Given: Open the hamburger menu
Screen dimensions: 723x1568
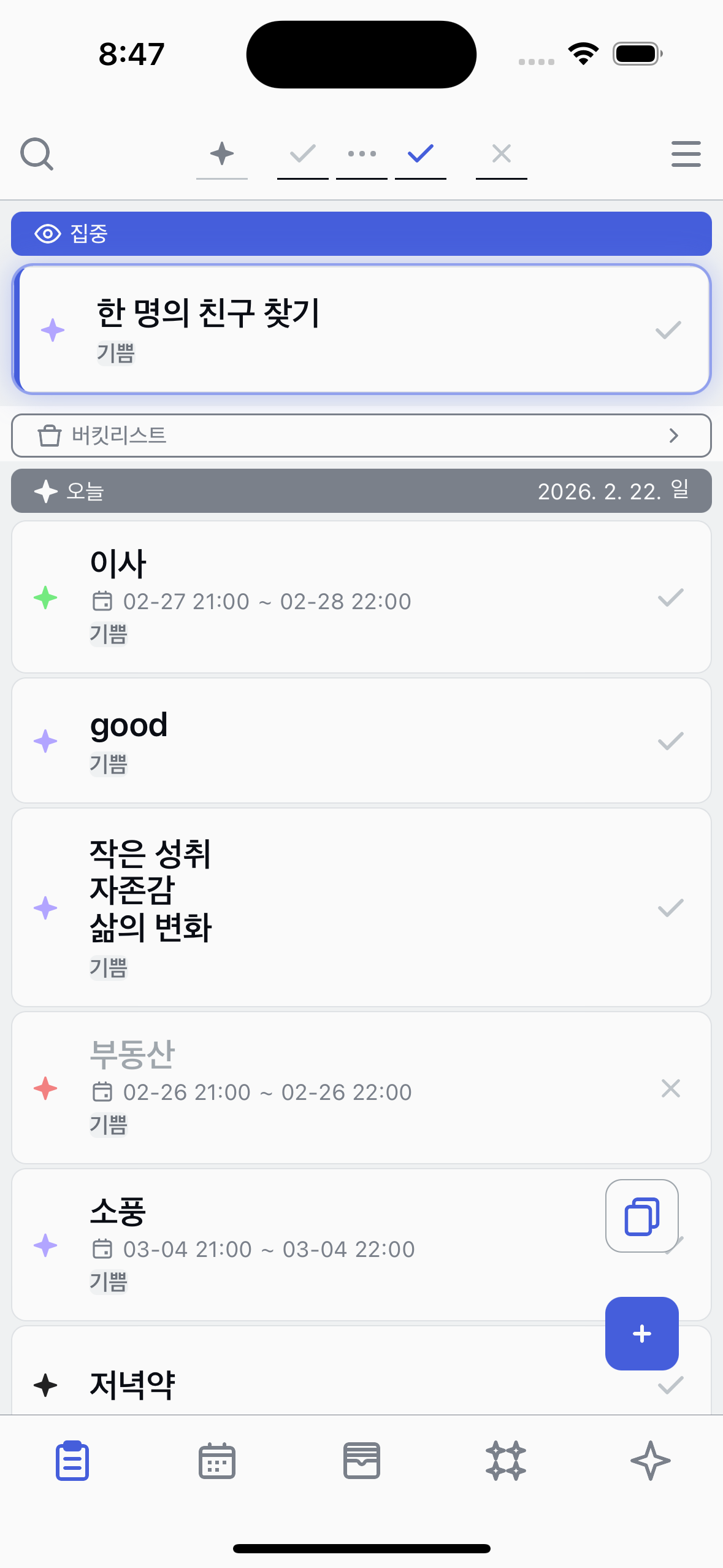Looking at the screenshot, I should click(686, 154).
